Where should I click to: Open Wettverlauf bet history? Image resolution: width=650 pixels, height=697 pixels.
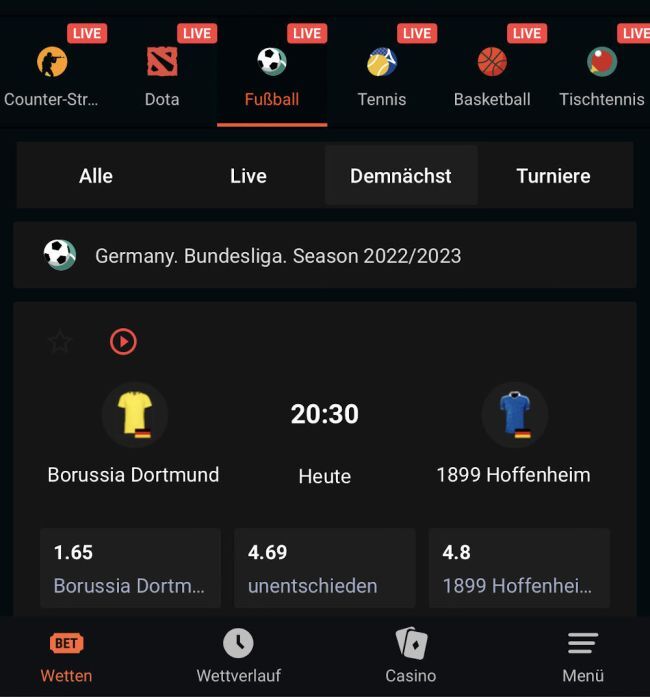238,657
